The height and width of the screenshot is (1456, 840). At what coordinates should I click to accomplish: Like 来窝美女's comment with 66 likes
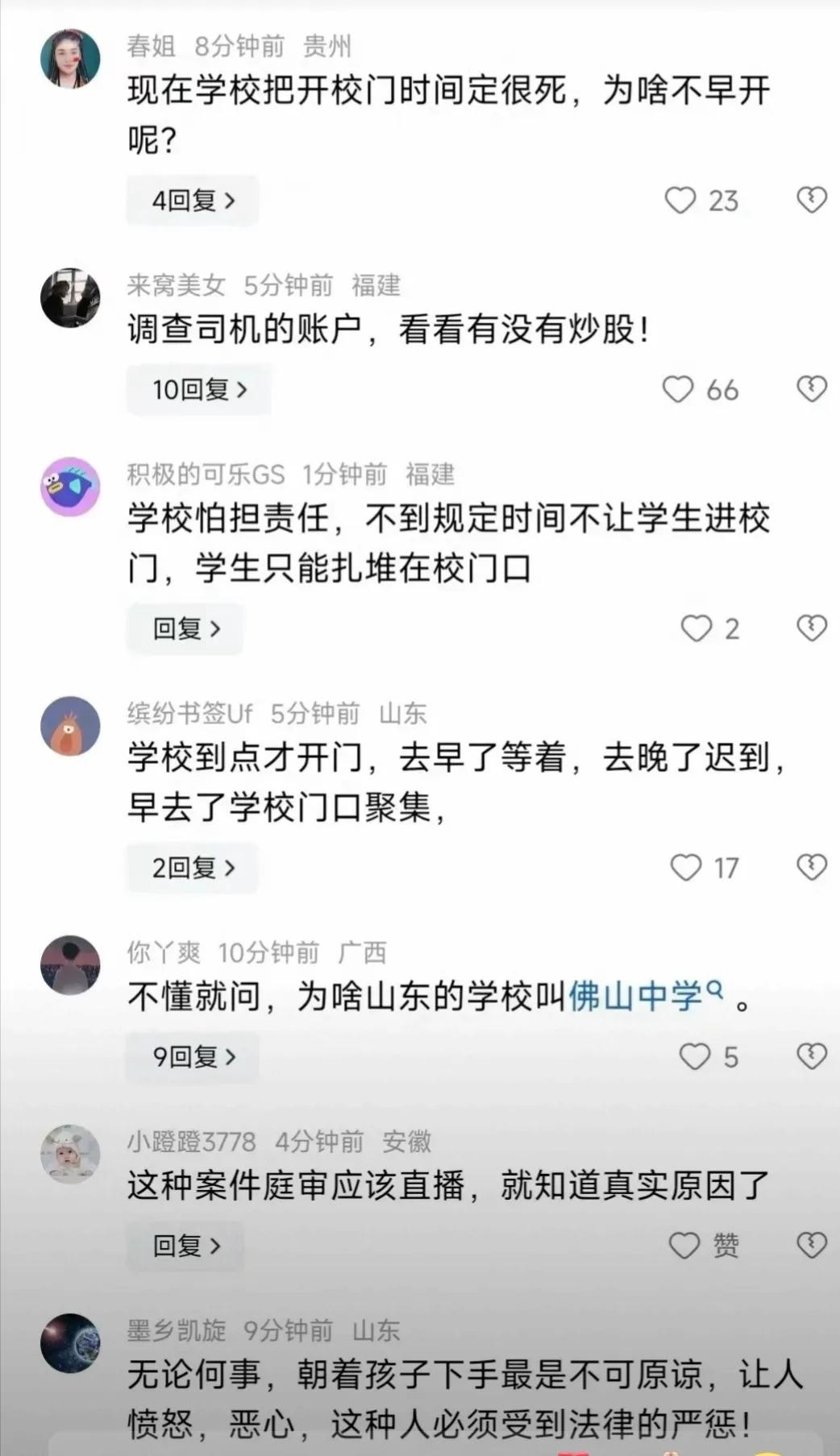pos(678,390)
